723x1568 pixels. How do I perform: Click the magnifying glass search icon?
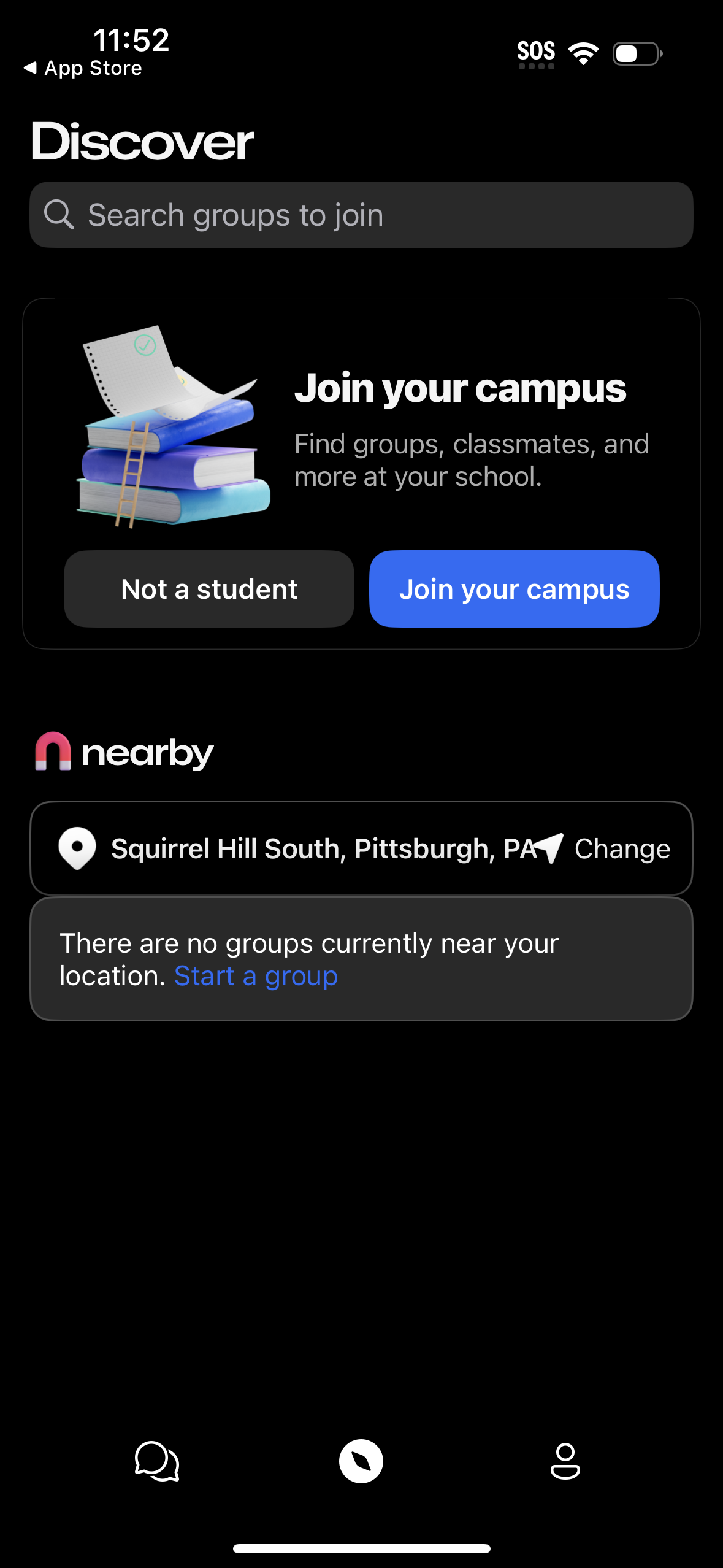tap(59, 214)
